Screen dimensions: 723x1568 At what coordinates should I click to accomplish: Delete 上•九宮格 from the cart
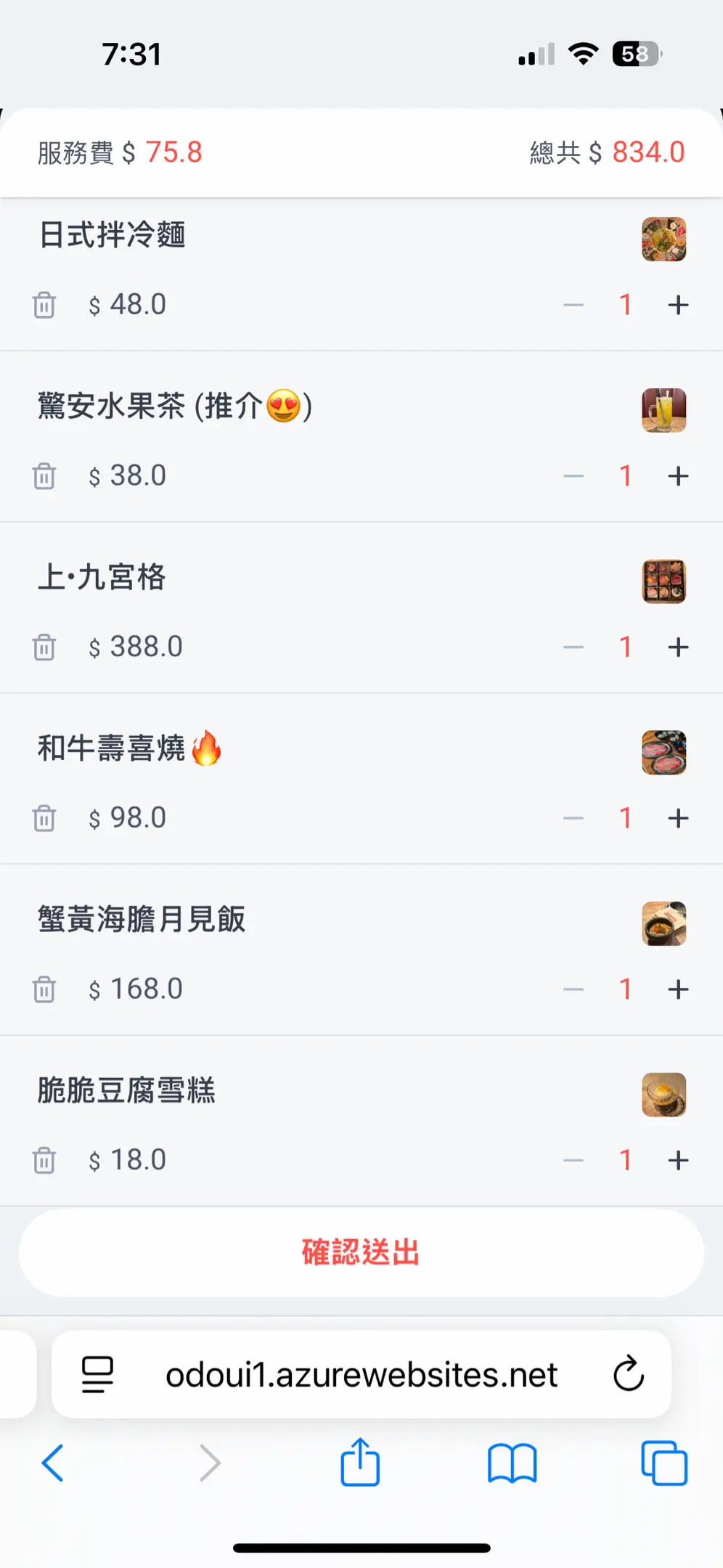pos(44,647)
